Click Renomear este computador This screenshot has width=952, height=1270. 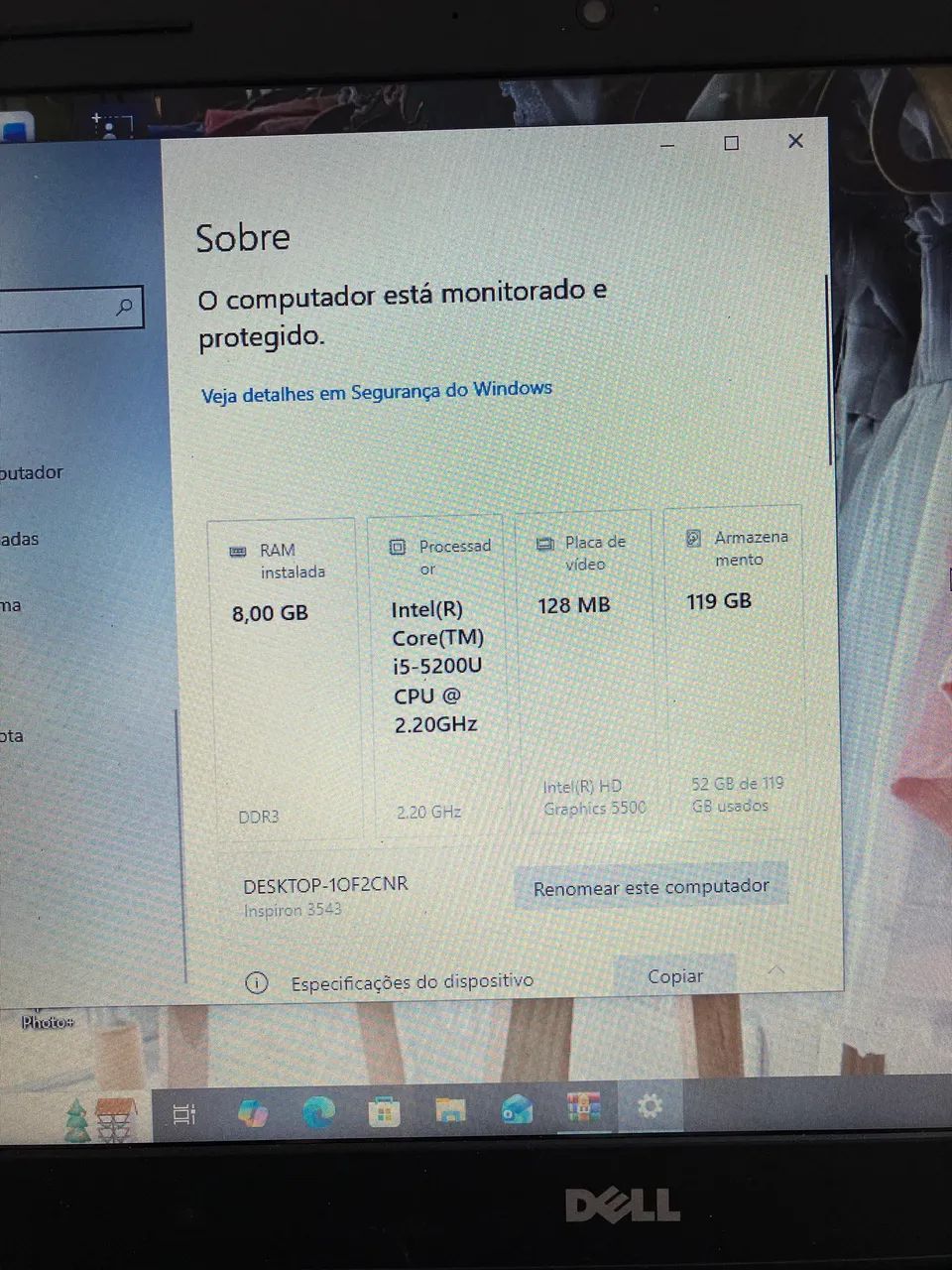651,886
